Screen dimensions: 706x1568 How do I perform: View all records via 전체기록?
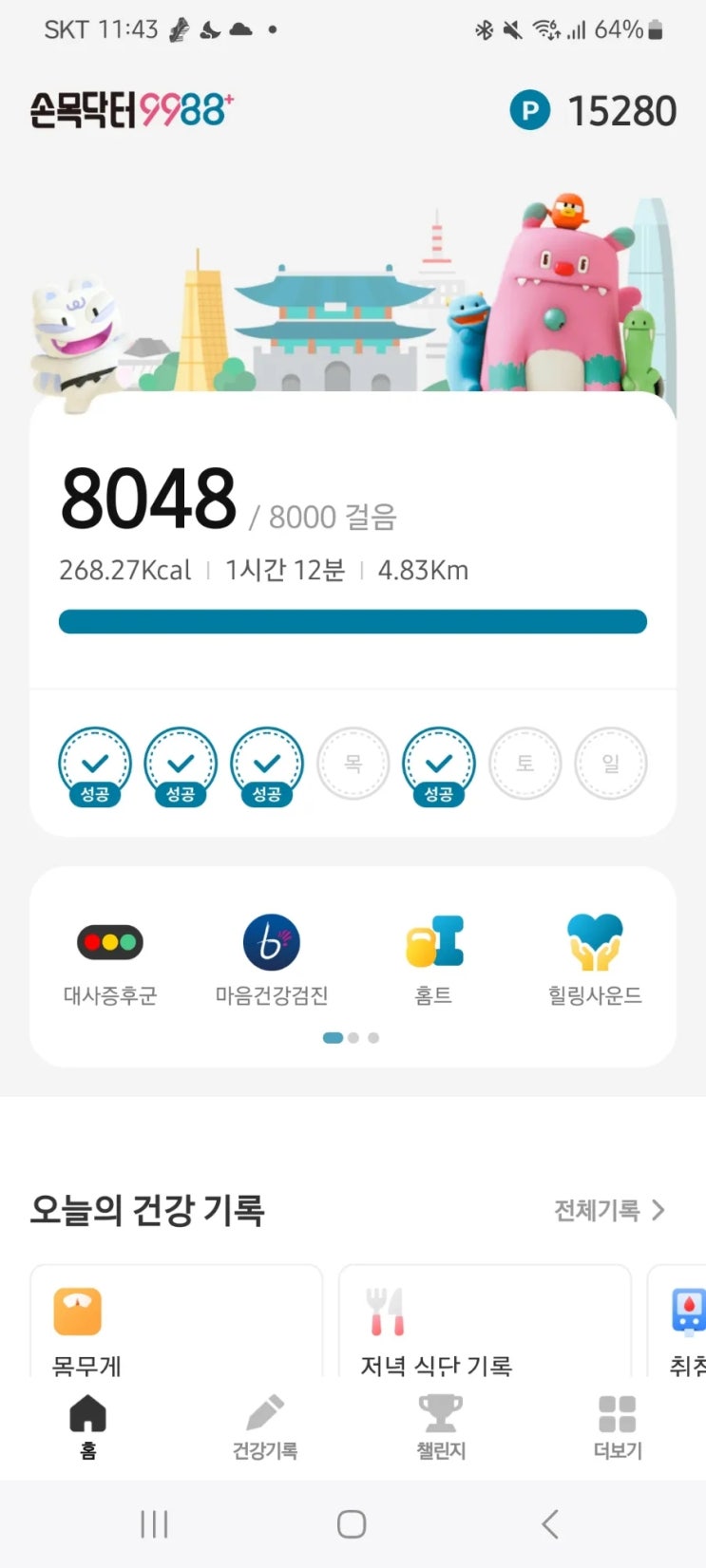click(609, 1210)
